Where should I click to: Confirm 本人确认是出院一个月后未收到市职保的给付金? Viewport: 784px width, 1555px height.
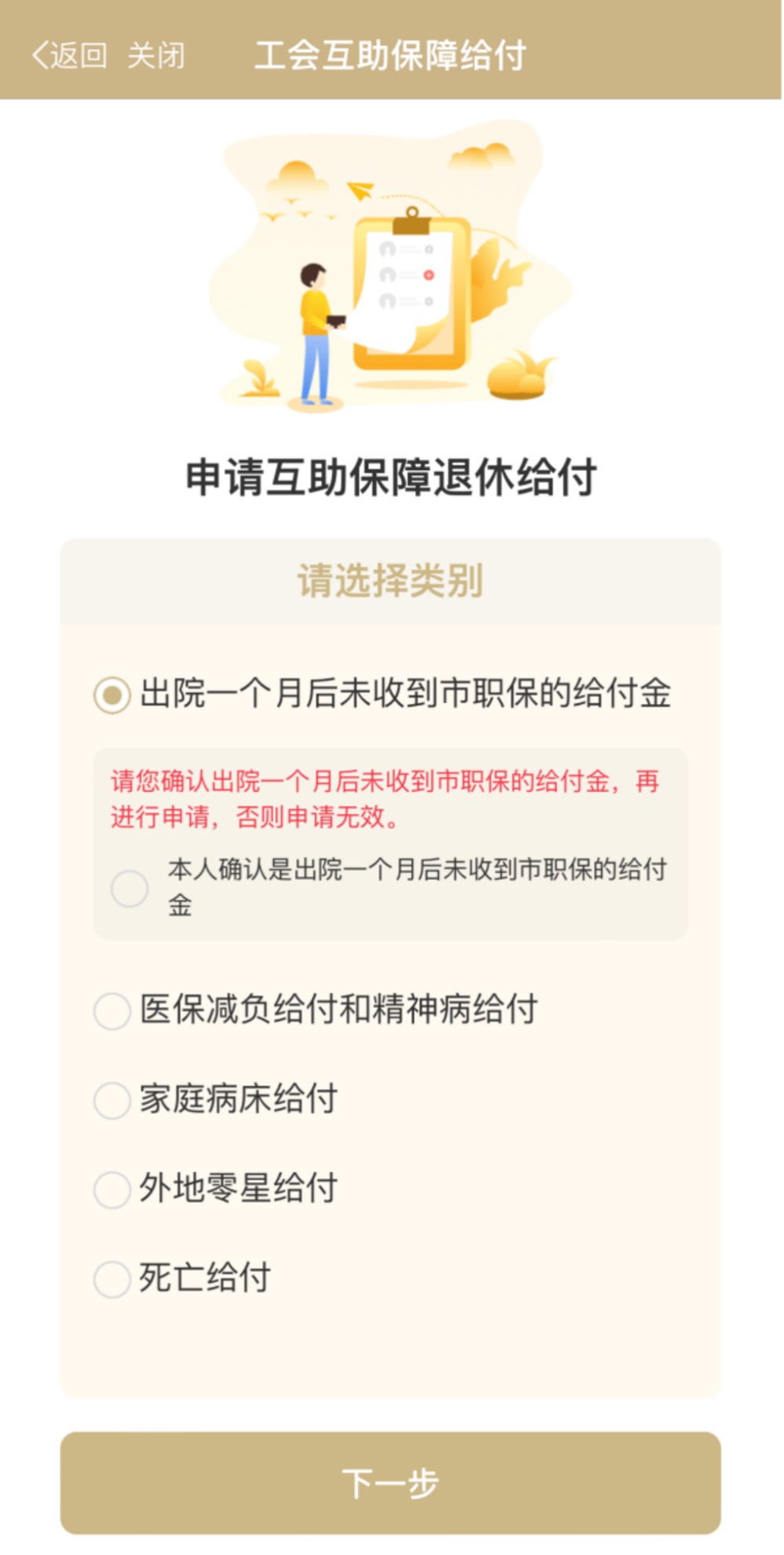coord(130,889)
